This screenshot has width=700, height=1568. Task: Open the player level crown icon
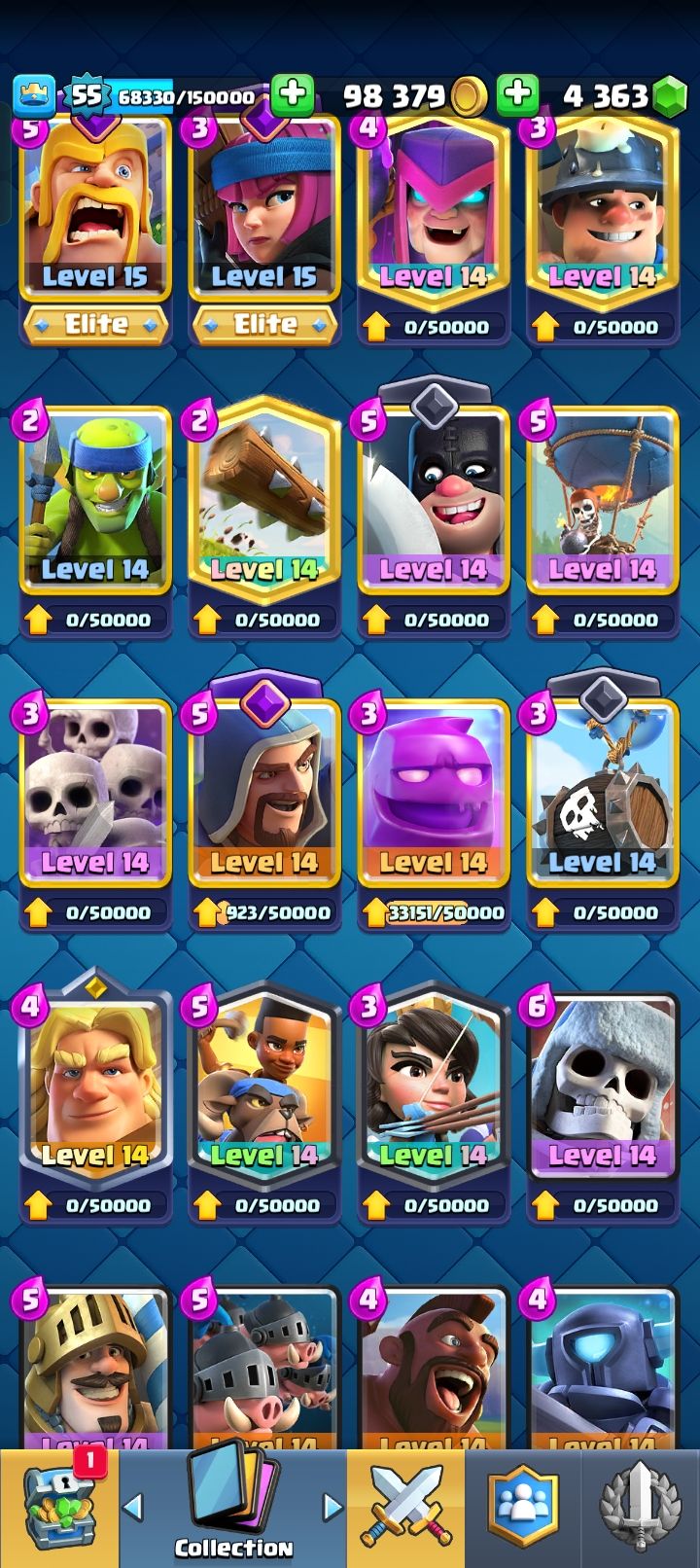coord(34,95)
